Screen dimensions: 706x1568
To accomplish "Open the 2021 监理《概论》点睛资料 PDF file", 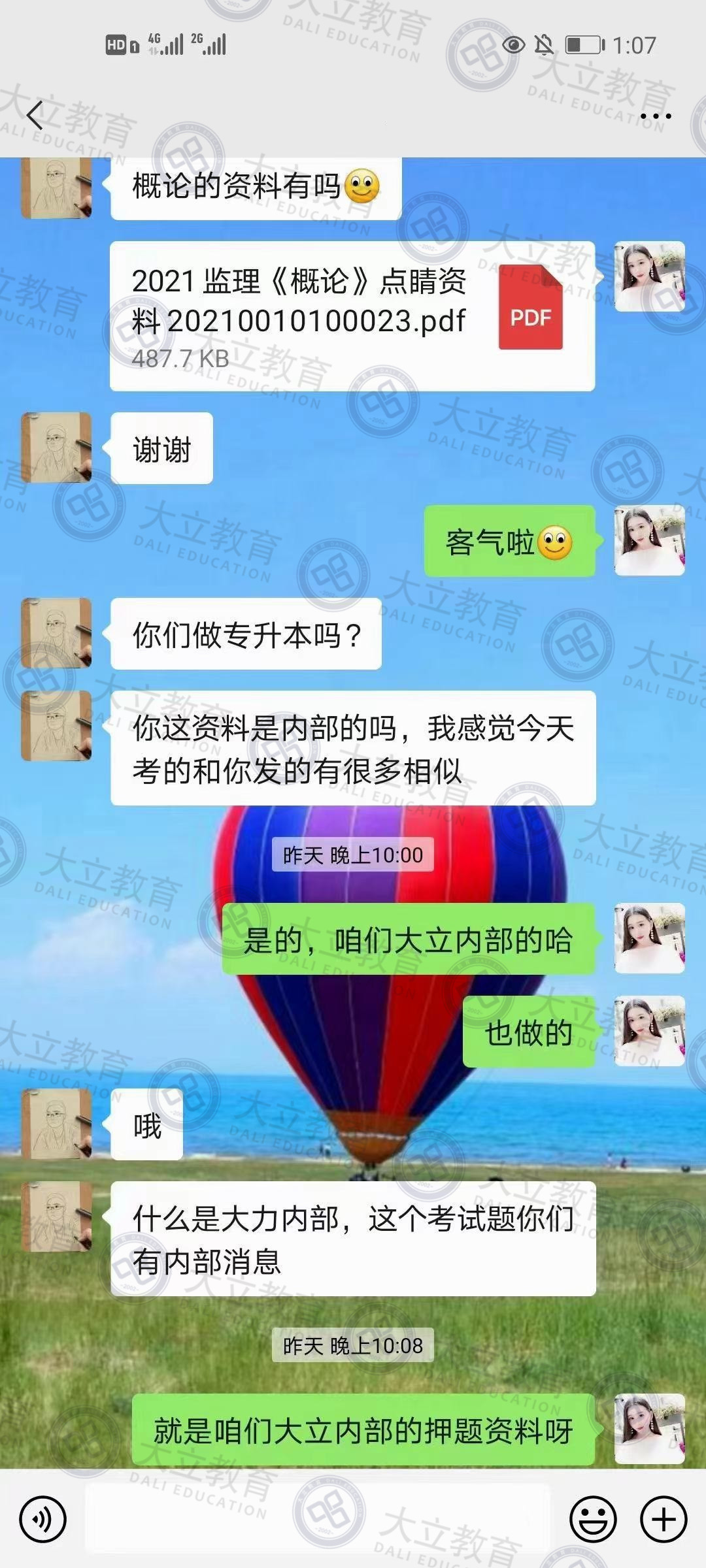I will pyautogui.click(x=352, y=316).
